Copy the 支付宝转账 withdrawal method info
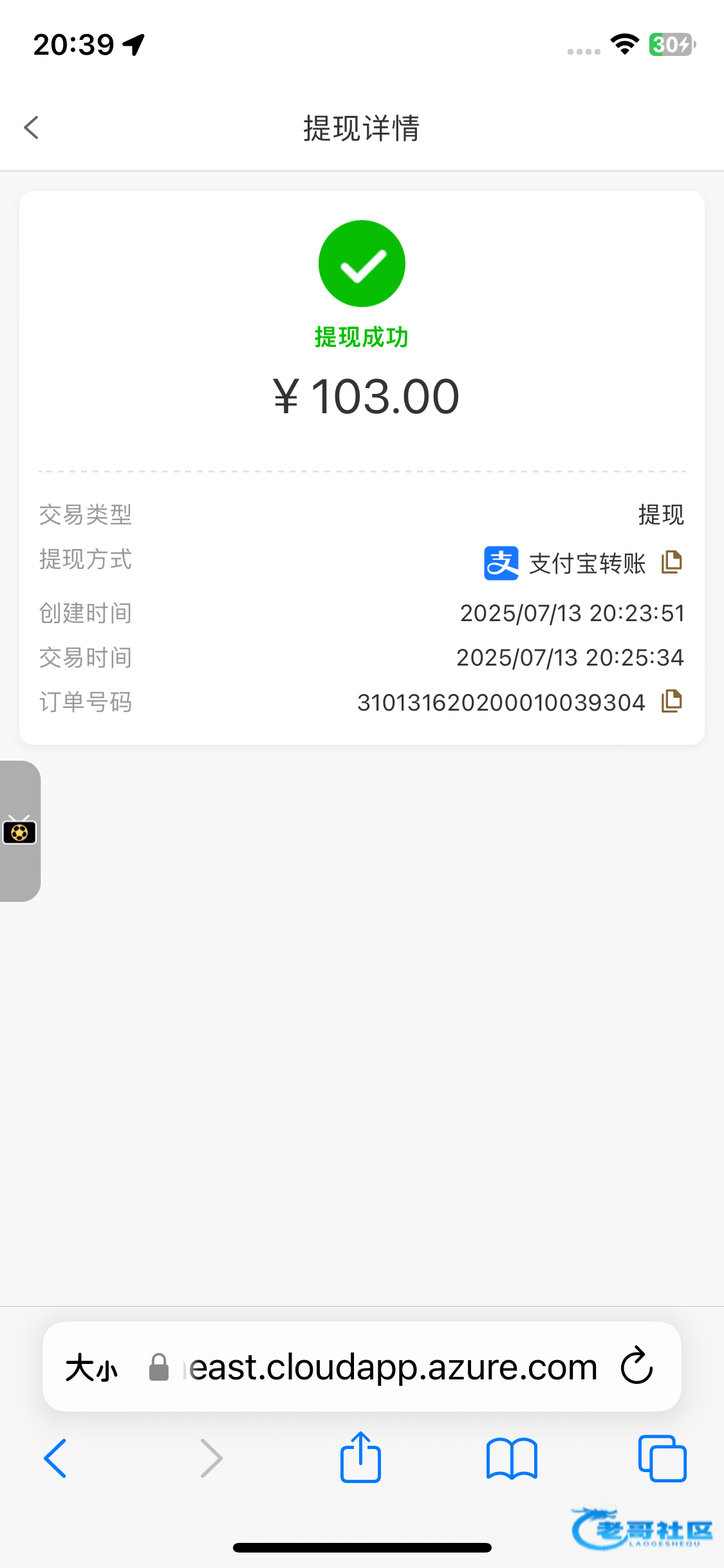The image size is (724, 1568). [x=671, y=563]
